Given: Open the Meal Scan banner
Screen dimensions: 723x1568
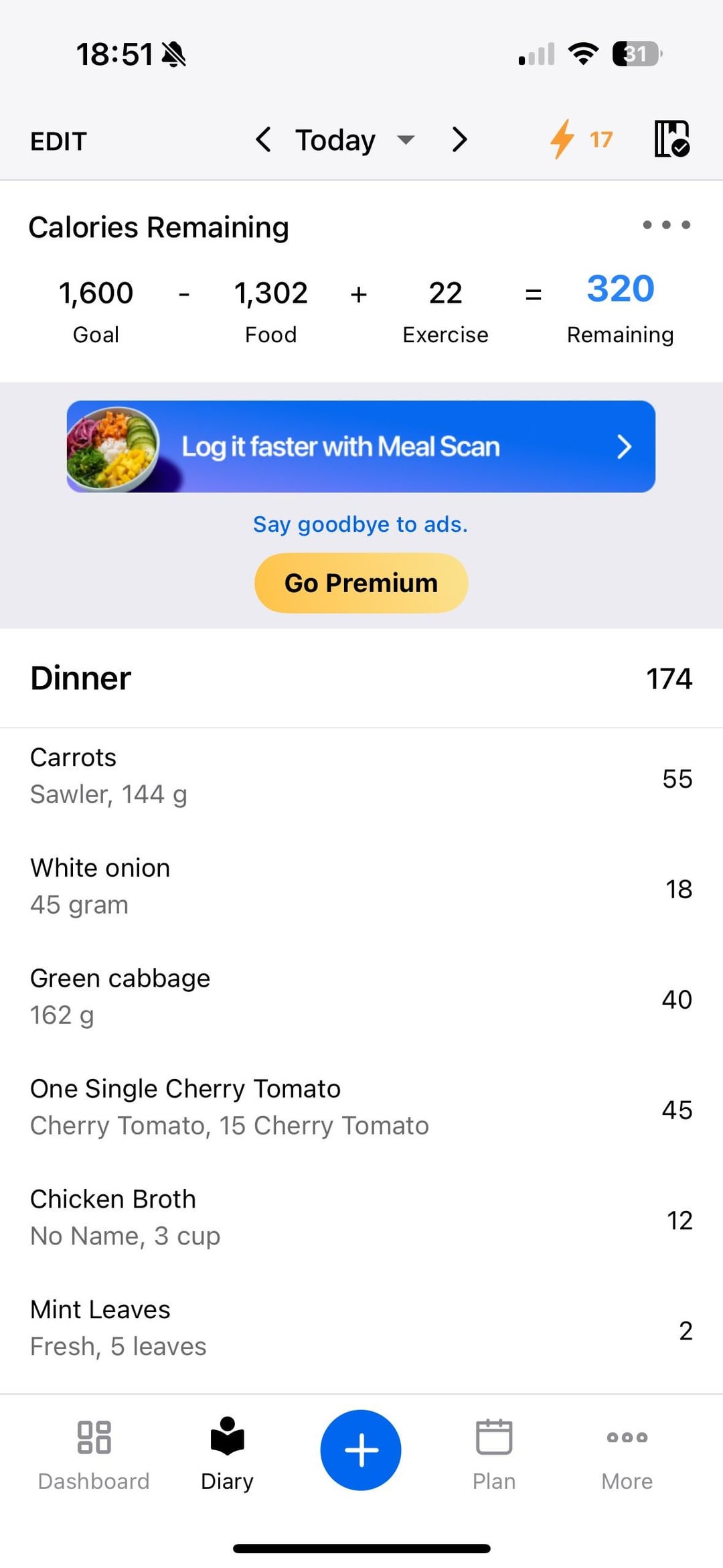Looking at the screenshot, I should [361, 447].
